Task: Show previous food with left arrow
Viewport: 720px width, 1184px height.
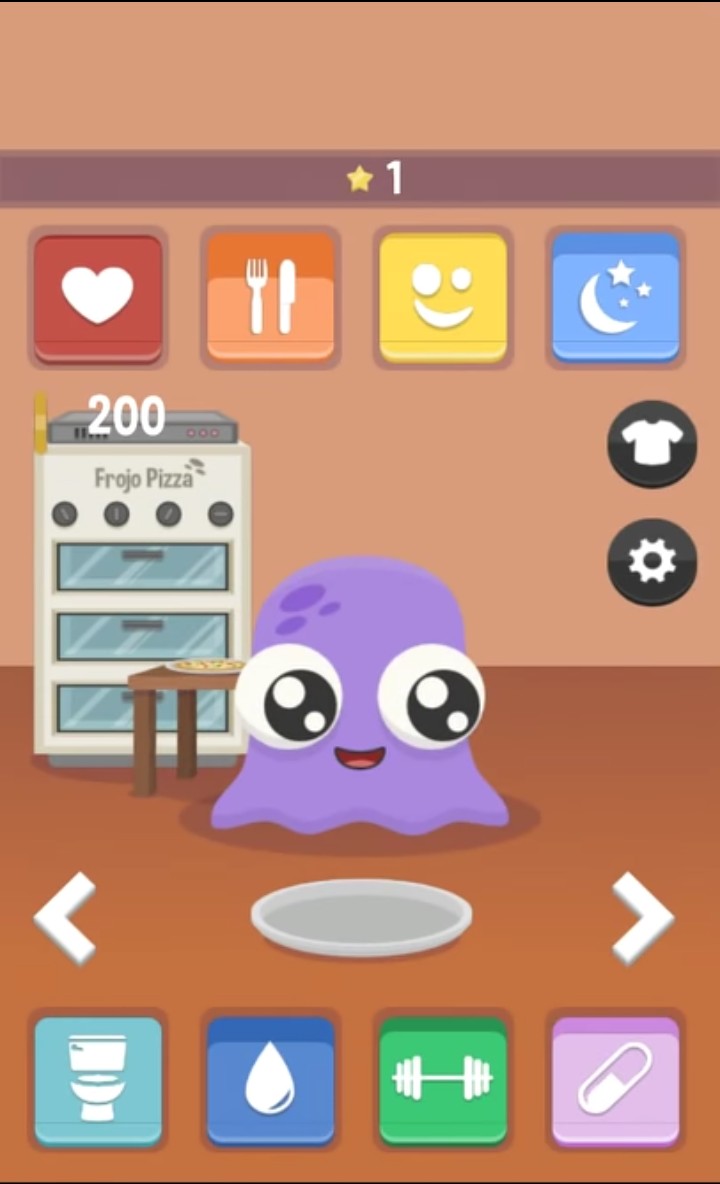Action: pos(65,918)
